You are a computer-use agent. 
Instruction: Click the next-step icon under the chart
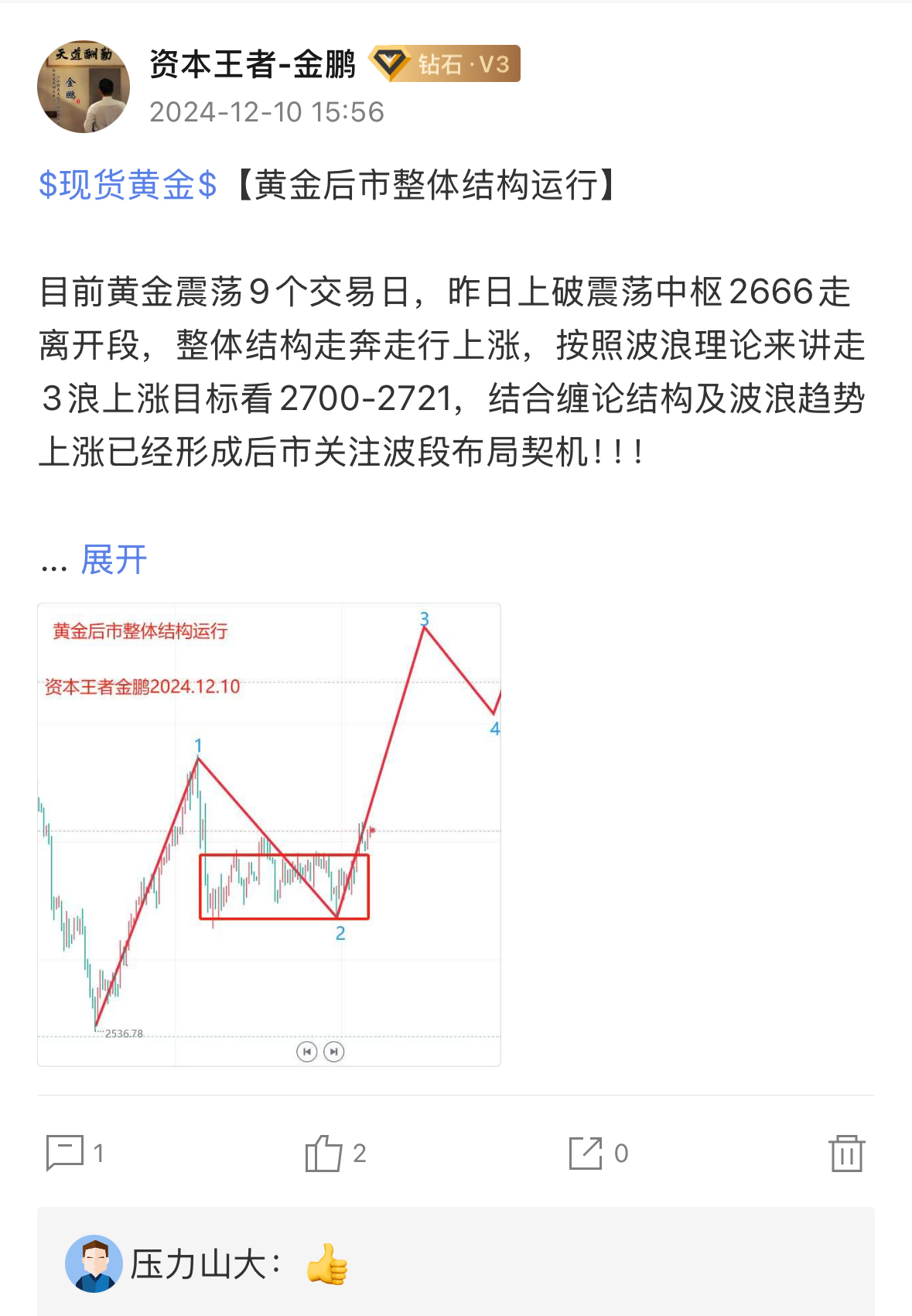(x=334, y=1052)
